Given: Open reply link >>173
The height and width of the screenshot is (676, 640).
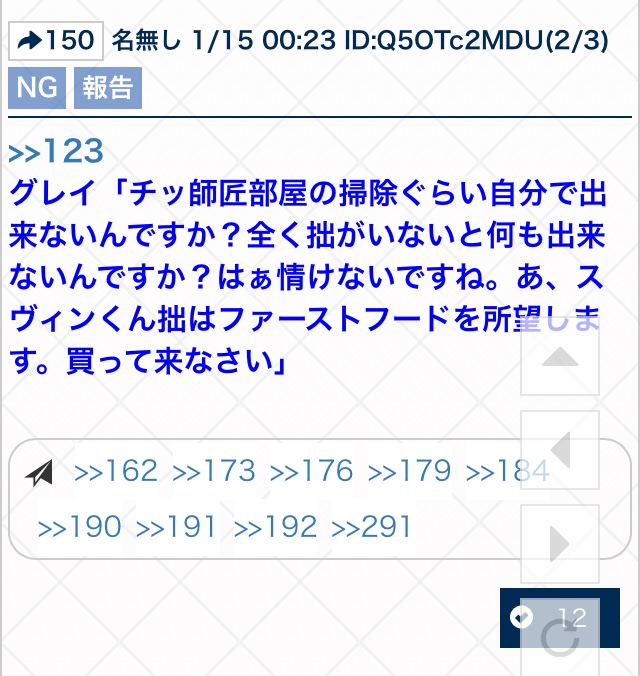Looking at the screenshot, I should pos(214,471).
